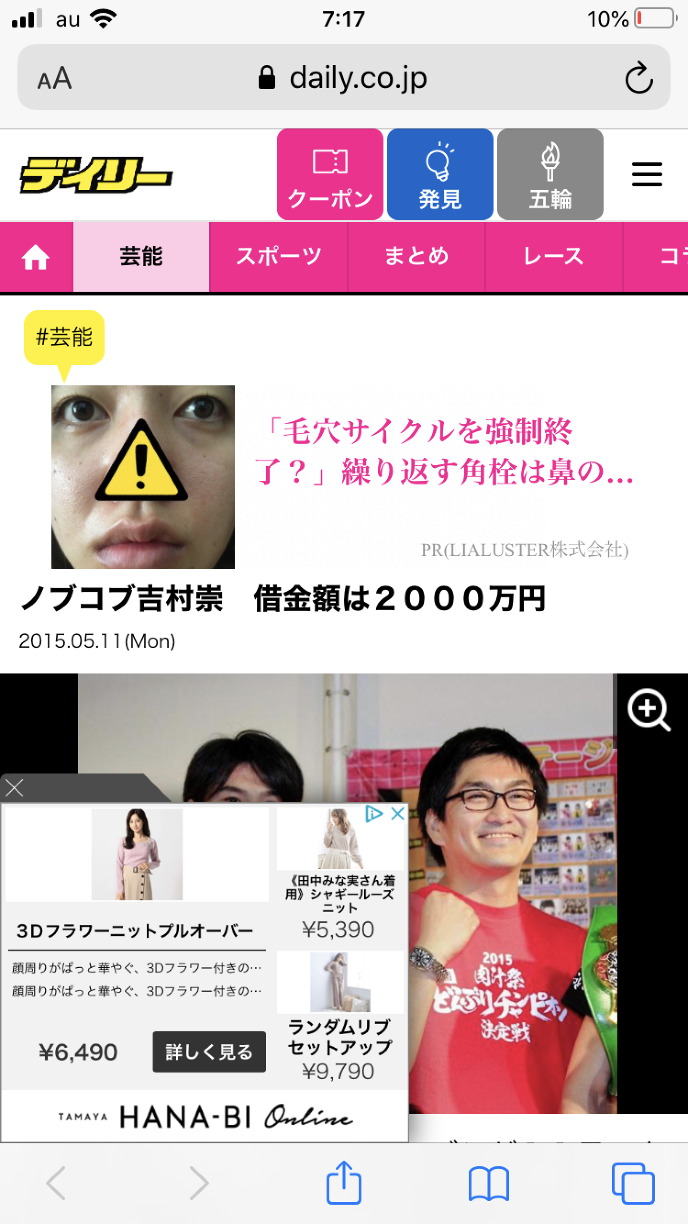The height and width of the screenshot is (1224, 688).
Task: Tap the #芸能 tag bubble
Action: pos(64,338)
